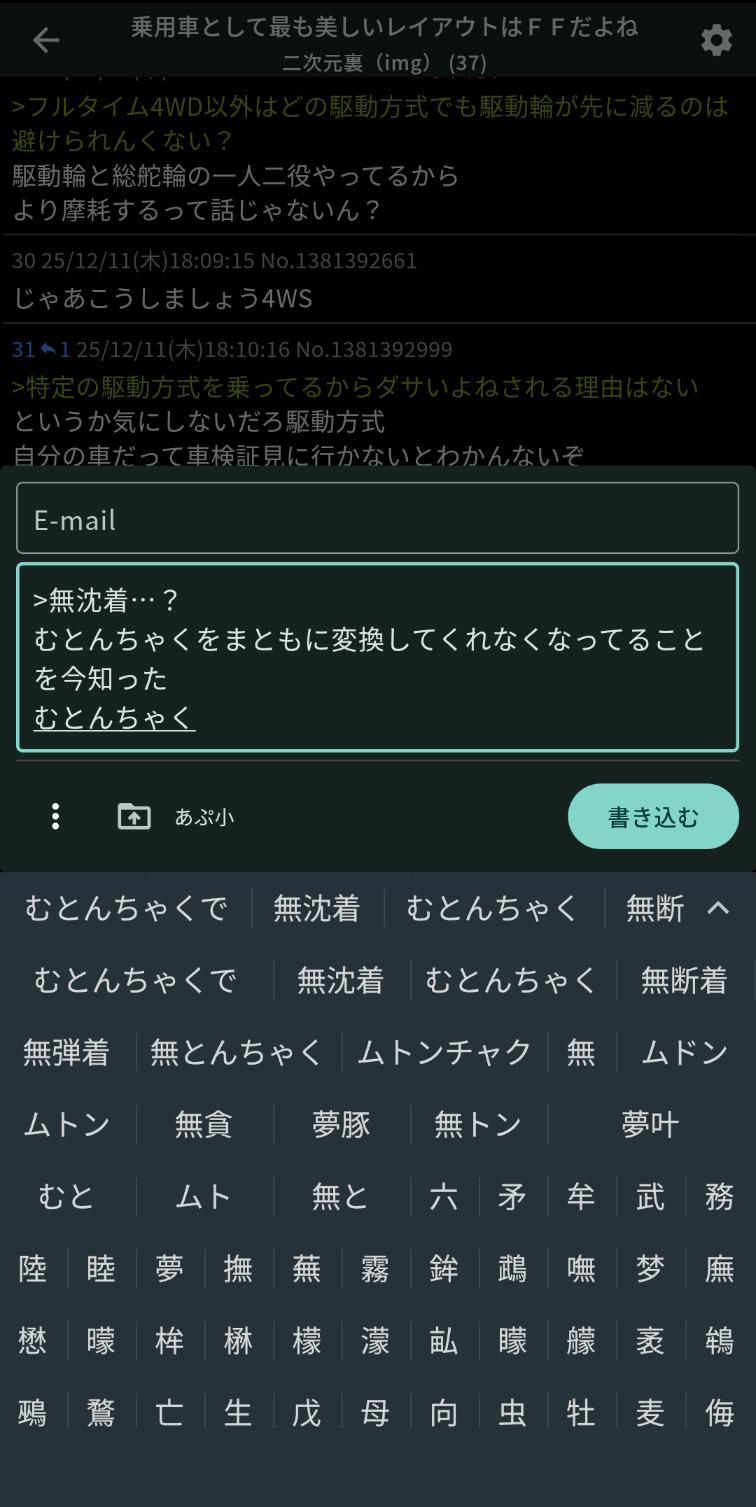Pick candidate 無断着

684,980
